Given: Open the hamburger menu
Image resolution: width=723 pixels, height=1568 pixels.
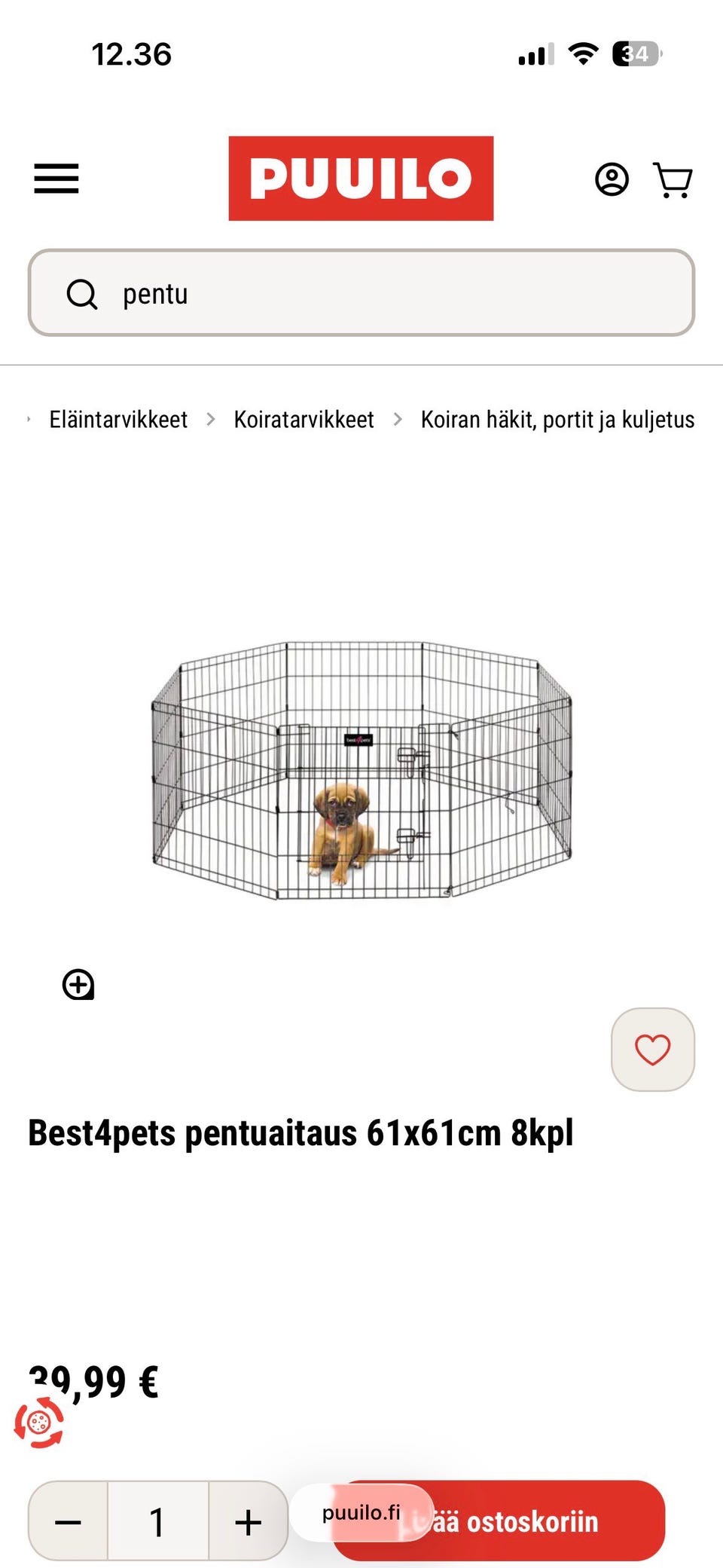Looking at the screenshot, I should 56,179.
